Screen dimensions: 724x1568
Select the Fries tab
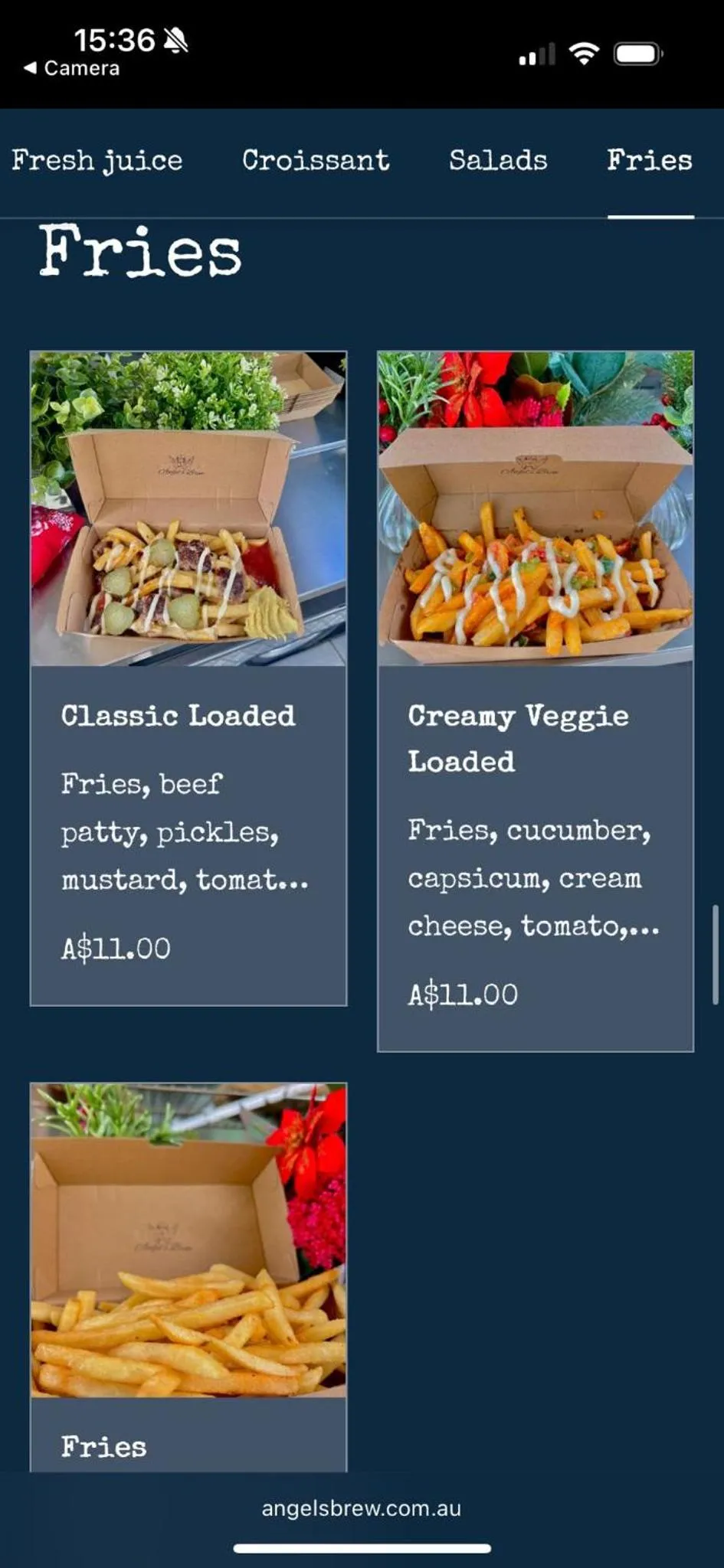point(650,161)
